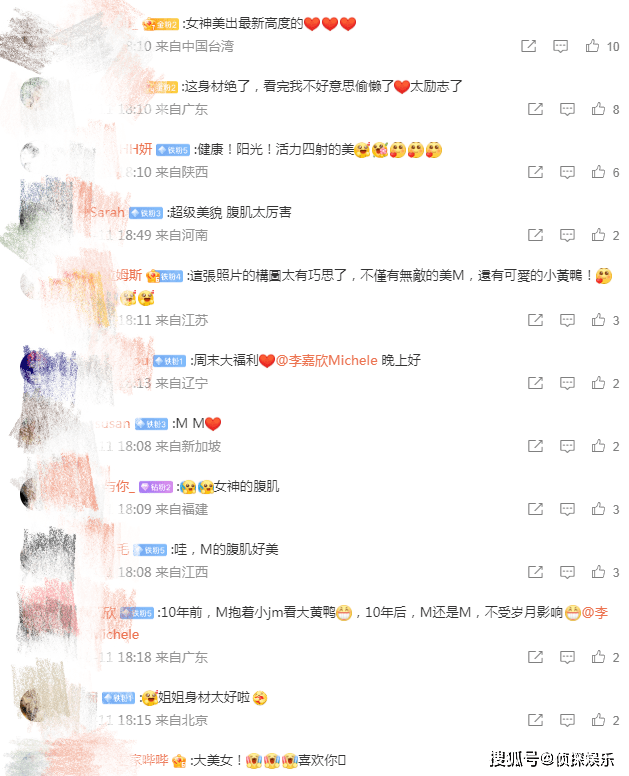Image resolution: width=629 pixels, height=776 pixels.
Task: Like the comment 健康！阳光！活力四射的美
Action: pyautogui.click(x=598, y=172)
